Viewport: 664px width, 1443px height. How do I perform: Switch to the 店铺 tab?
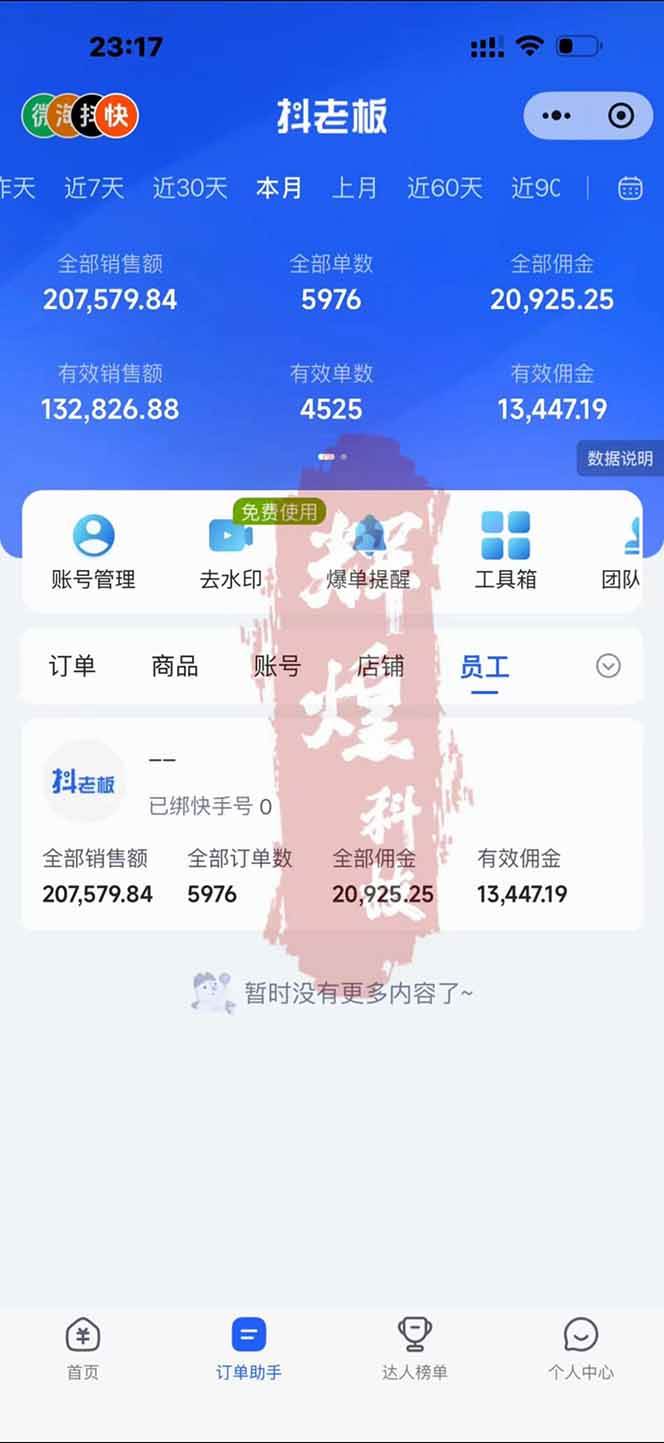[380, 666]
